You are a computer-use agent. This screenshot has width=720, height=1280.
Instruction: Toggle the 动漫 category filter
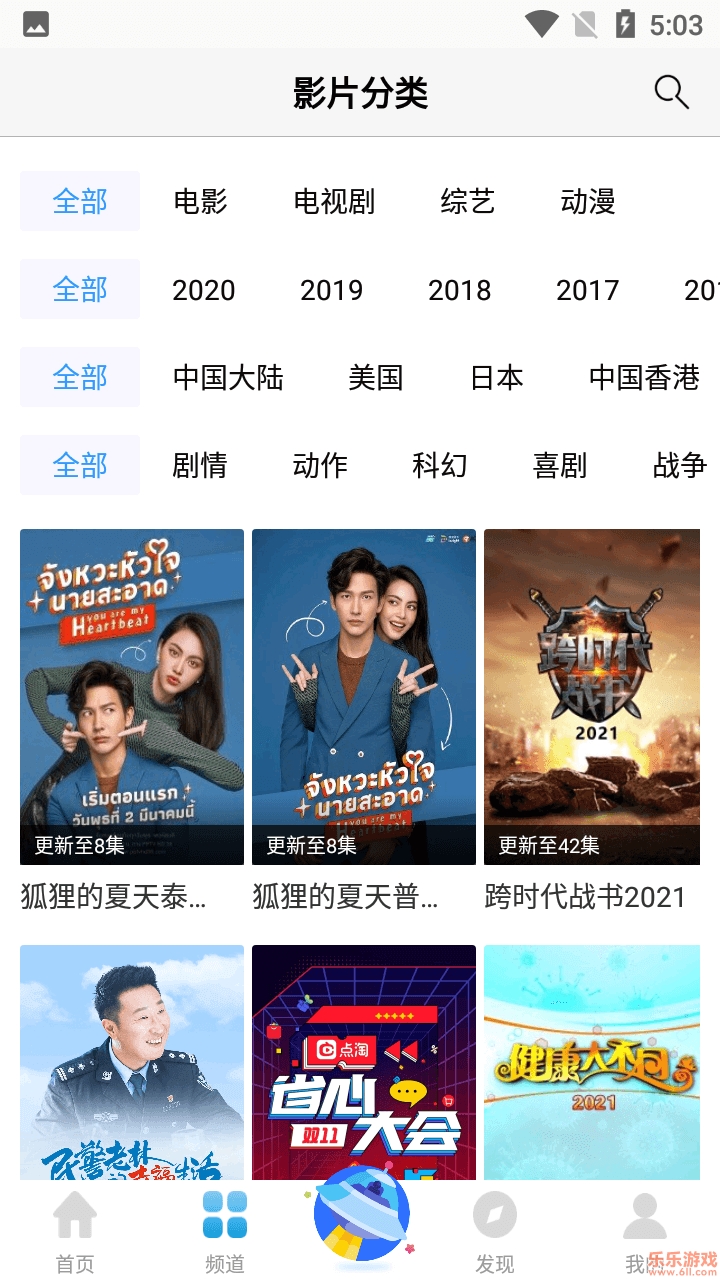588,202
